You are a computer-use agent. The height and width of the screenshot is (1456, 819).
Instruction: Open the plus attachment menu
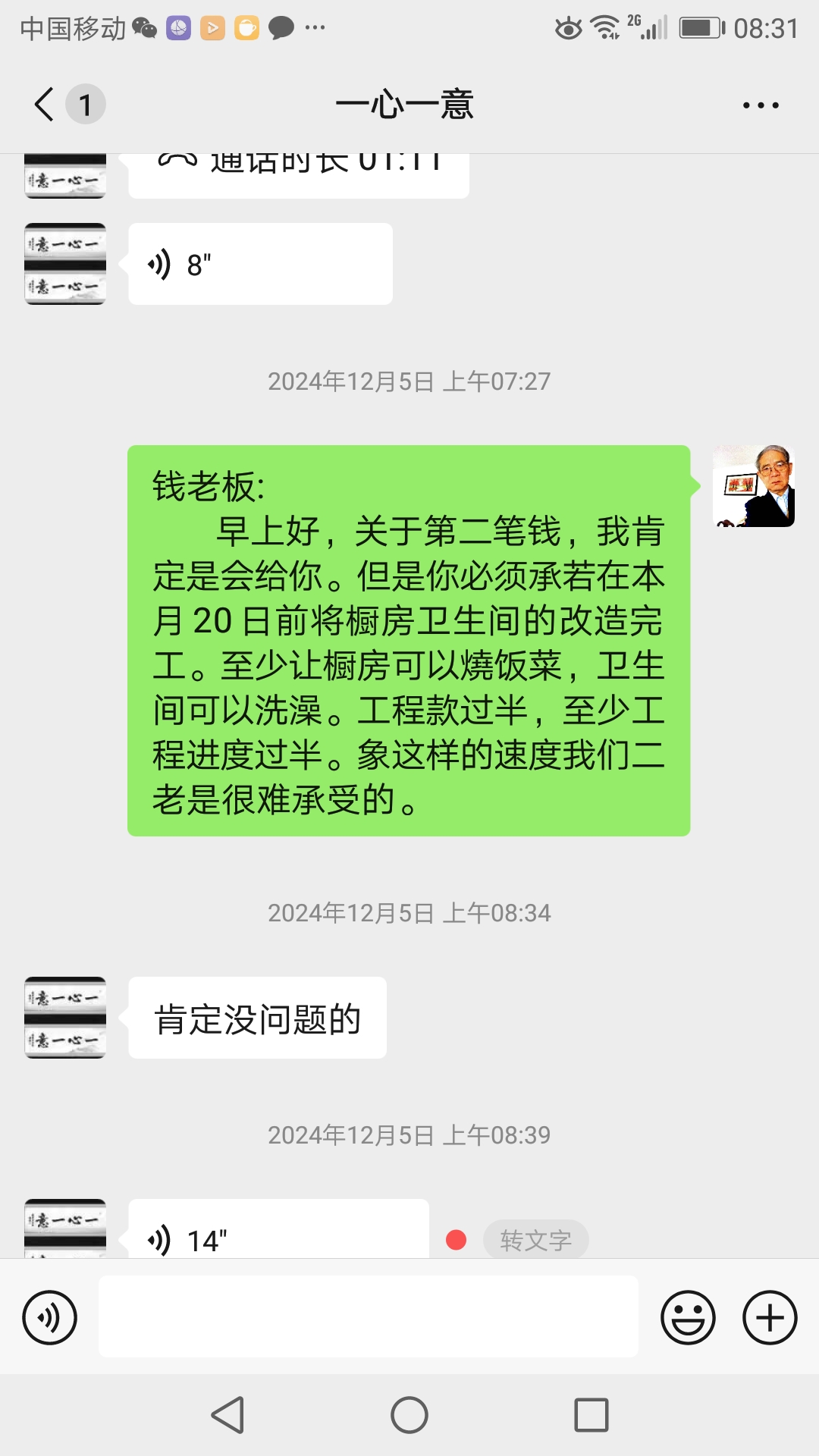point(769,1317)
